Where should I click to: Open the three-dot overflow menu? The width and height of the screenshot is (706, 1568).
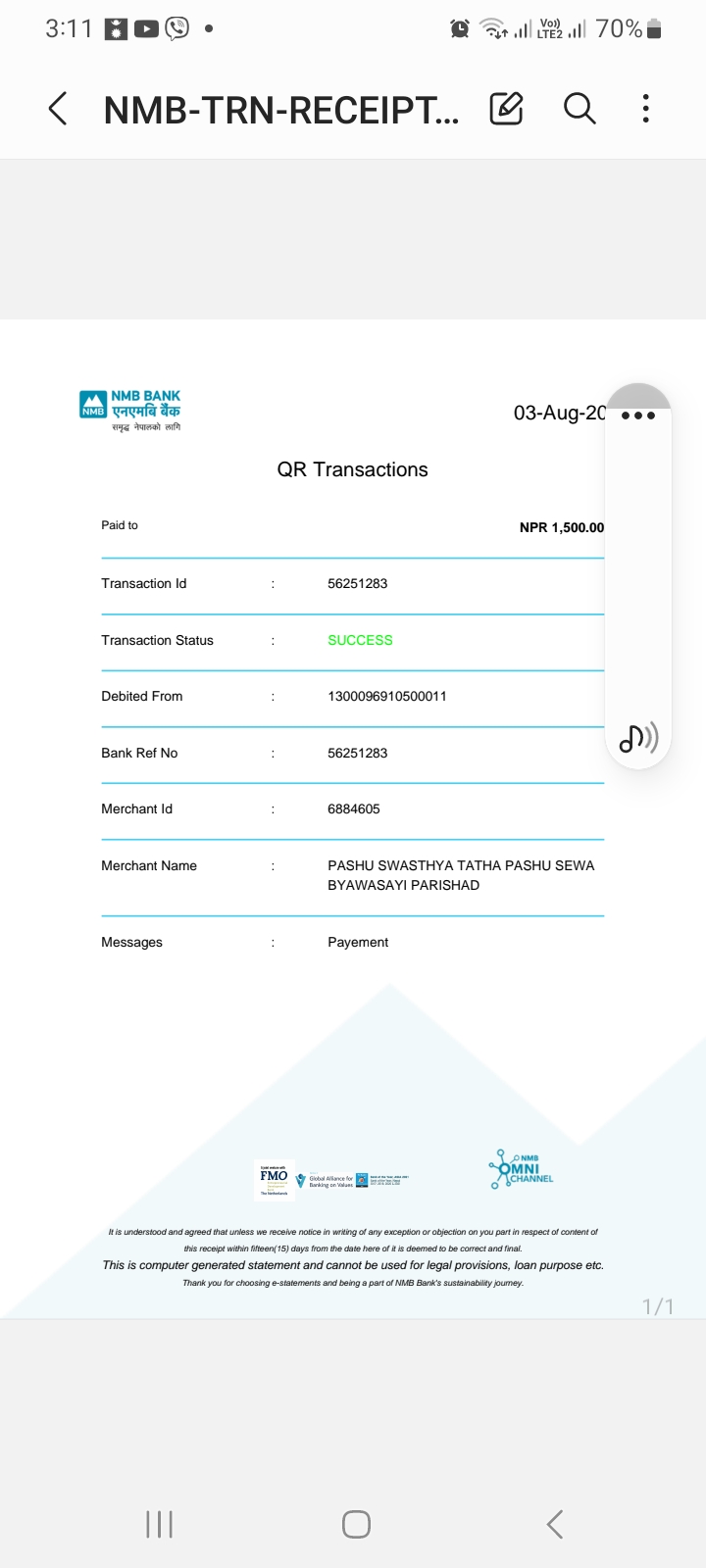645,109
